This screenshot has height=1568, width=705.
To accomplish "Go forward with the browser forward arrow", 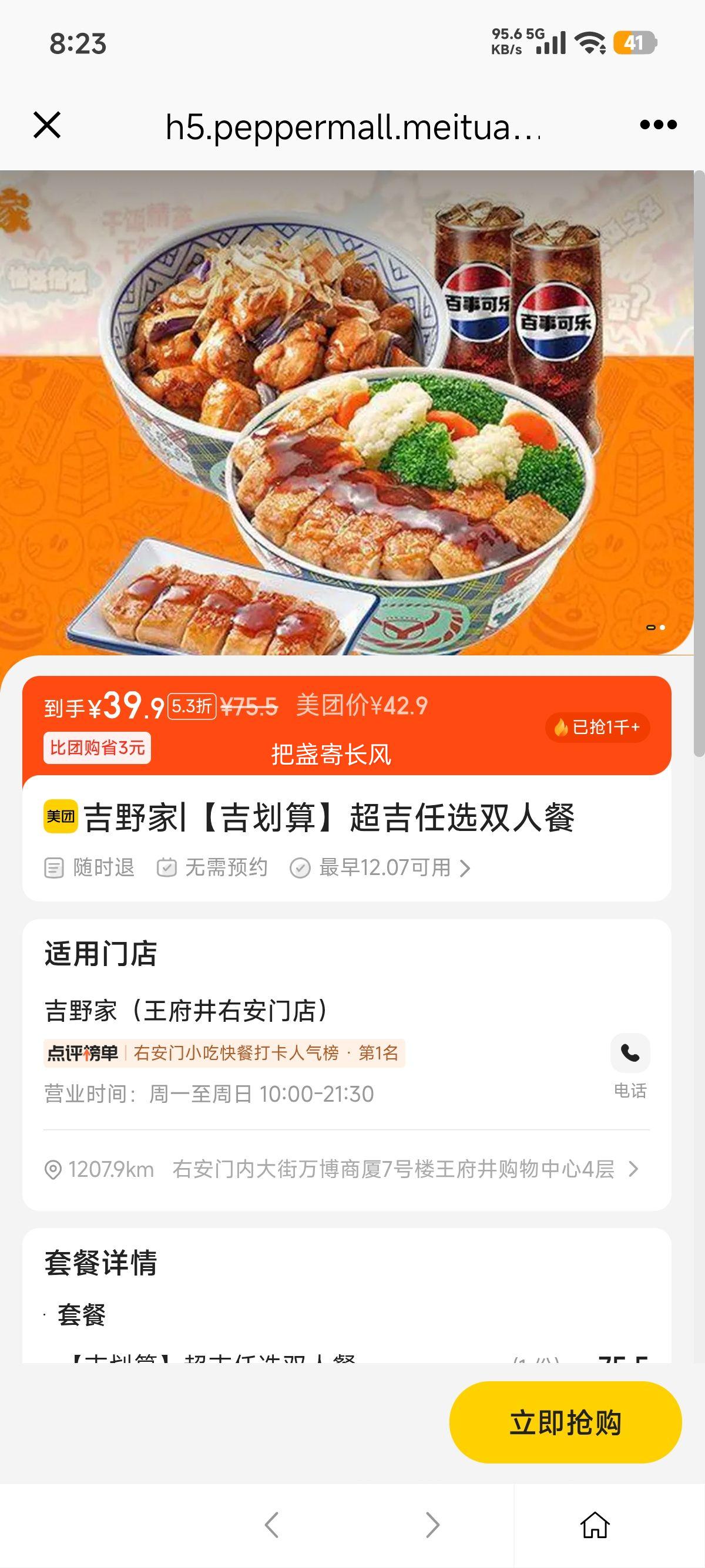I will tap(432, 1525).
